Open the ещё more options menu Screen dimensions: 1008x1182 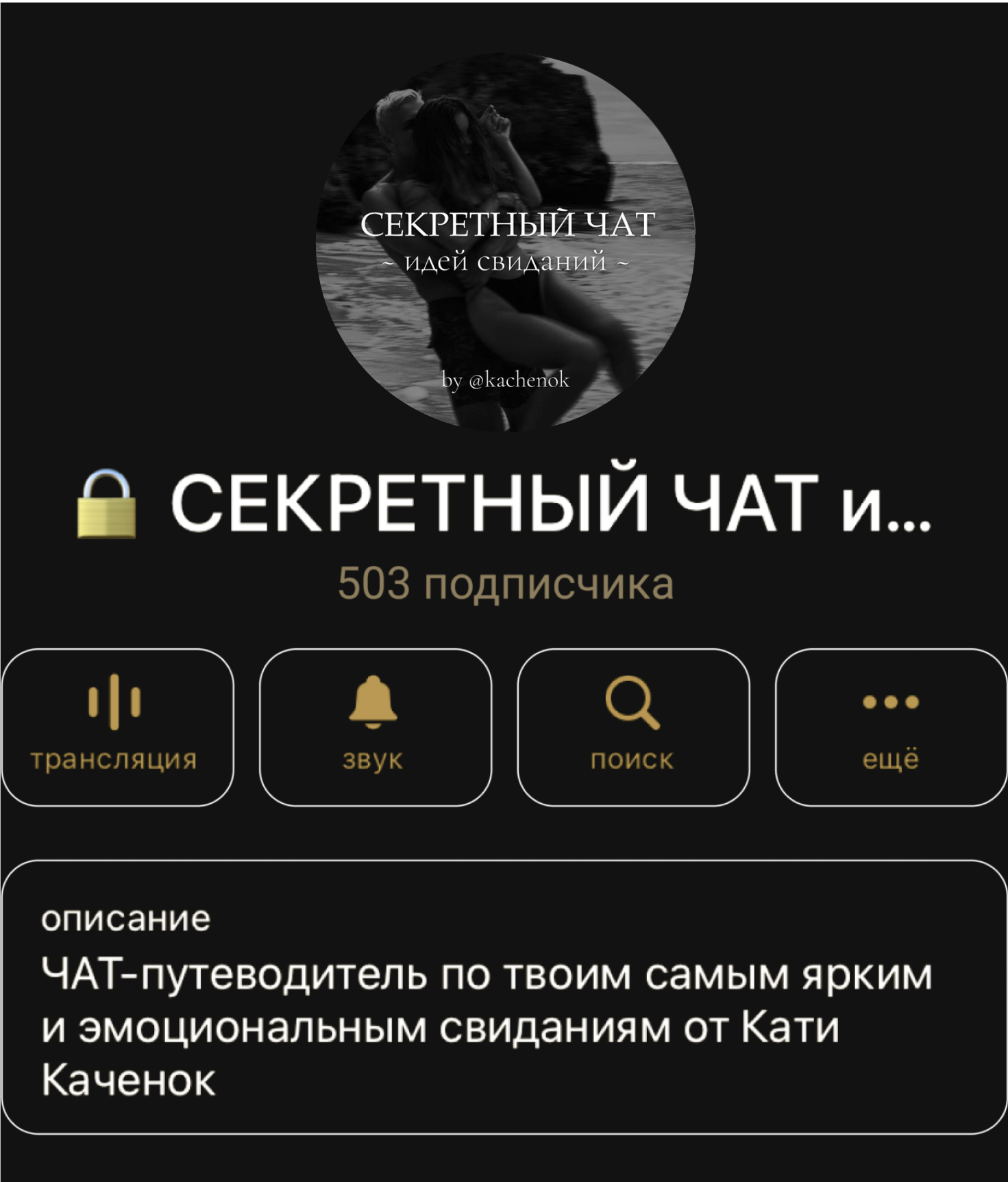[x=890, y=726]
